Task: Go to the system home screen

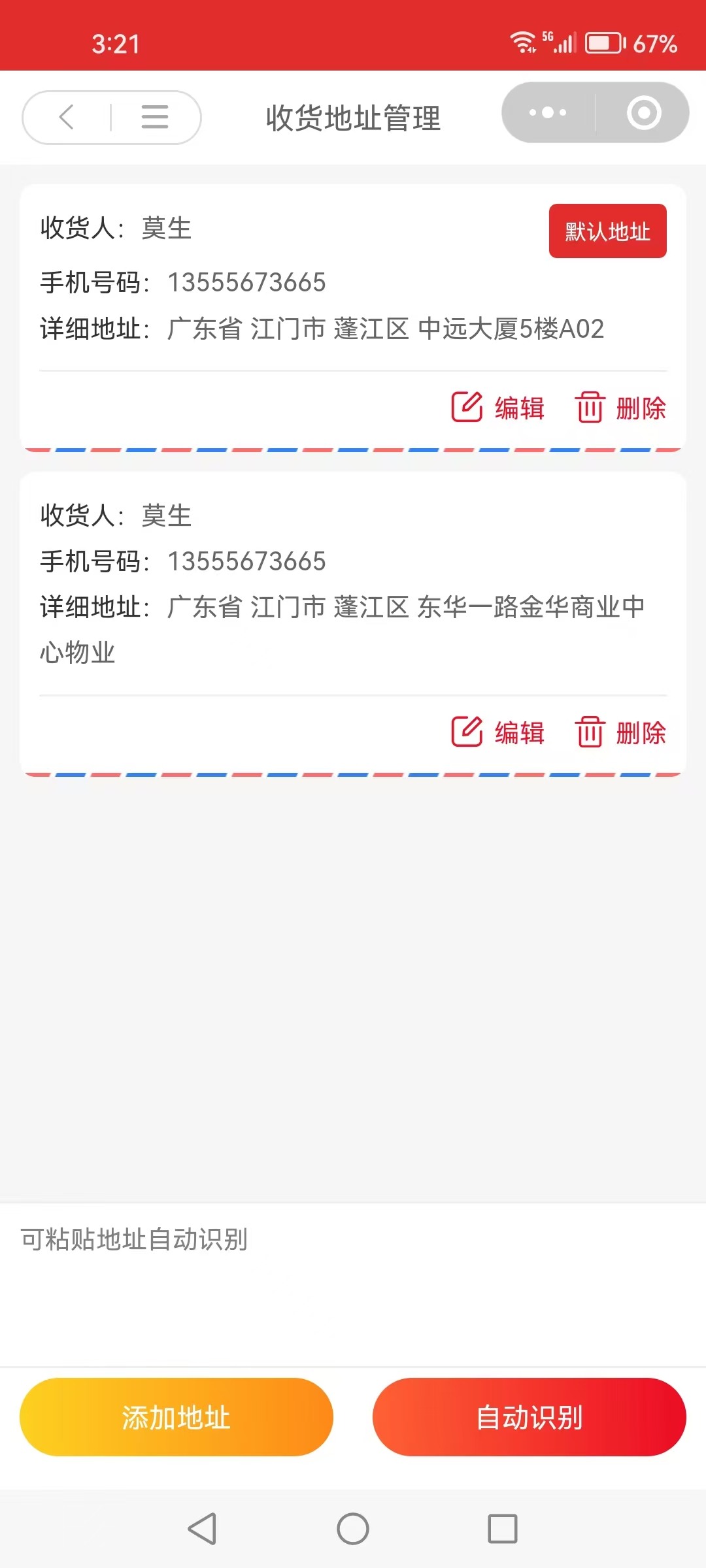Action: [353, 1529]
